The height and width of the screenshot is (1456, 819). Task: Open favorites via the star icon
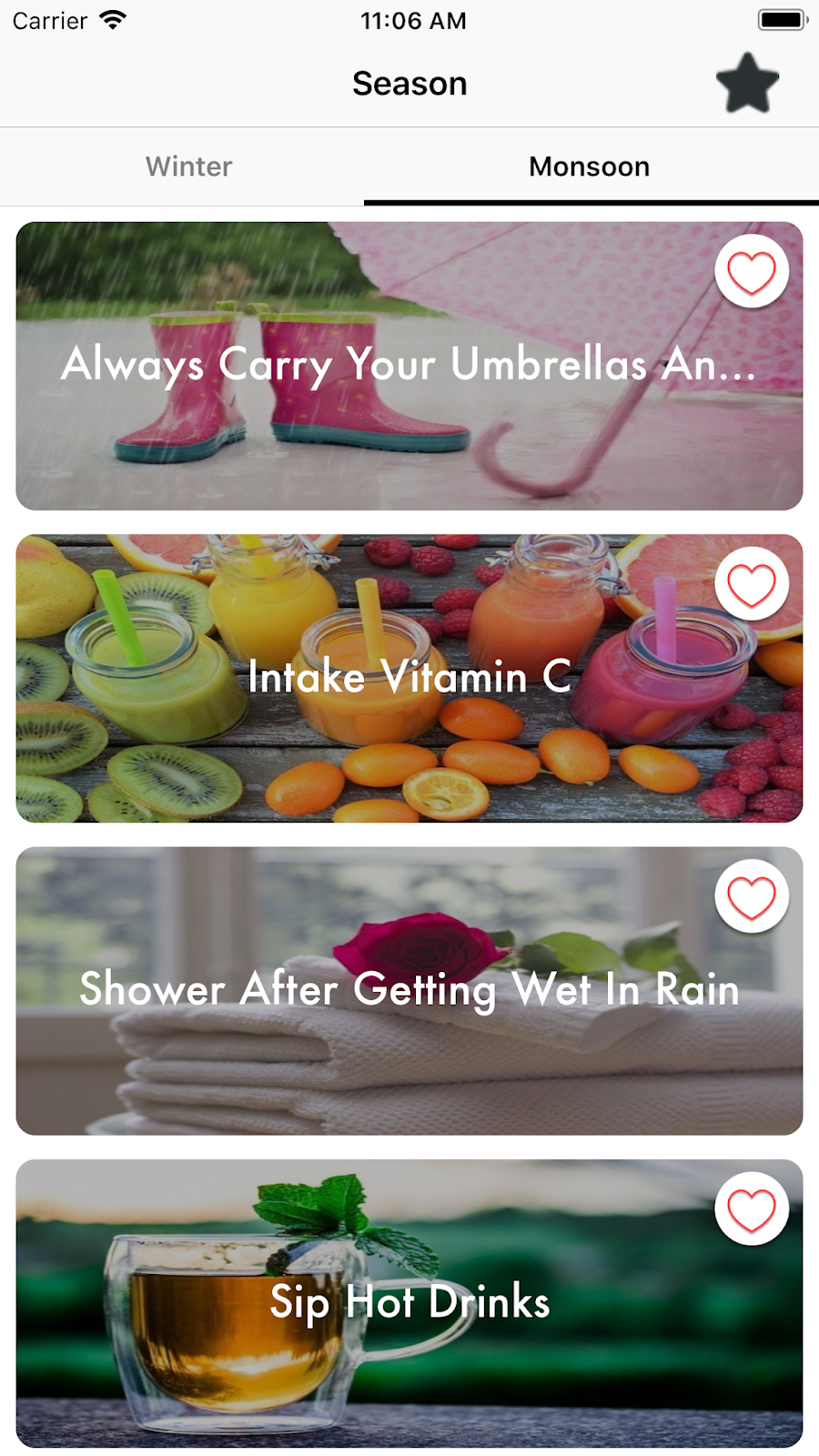pyautogui.click(x=747, y=84)
